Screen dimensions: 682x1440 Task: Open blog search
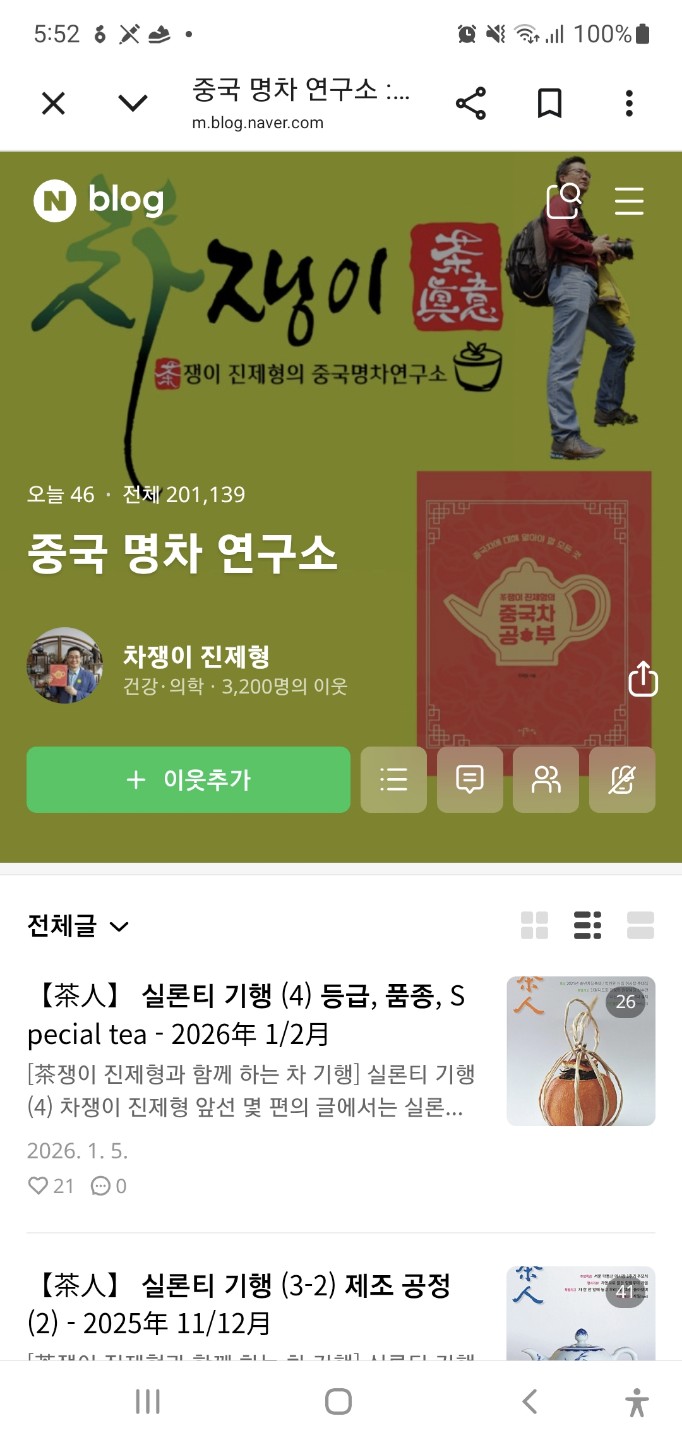pyautogui.click(x=564, y=201)
